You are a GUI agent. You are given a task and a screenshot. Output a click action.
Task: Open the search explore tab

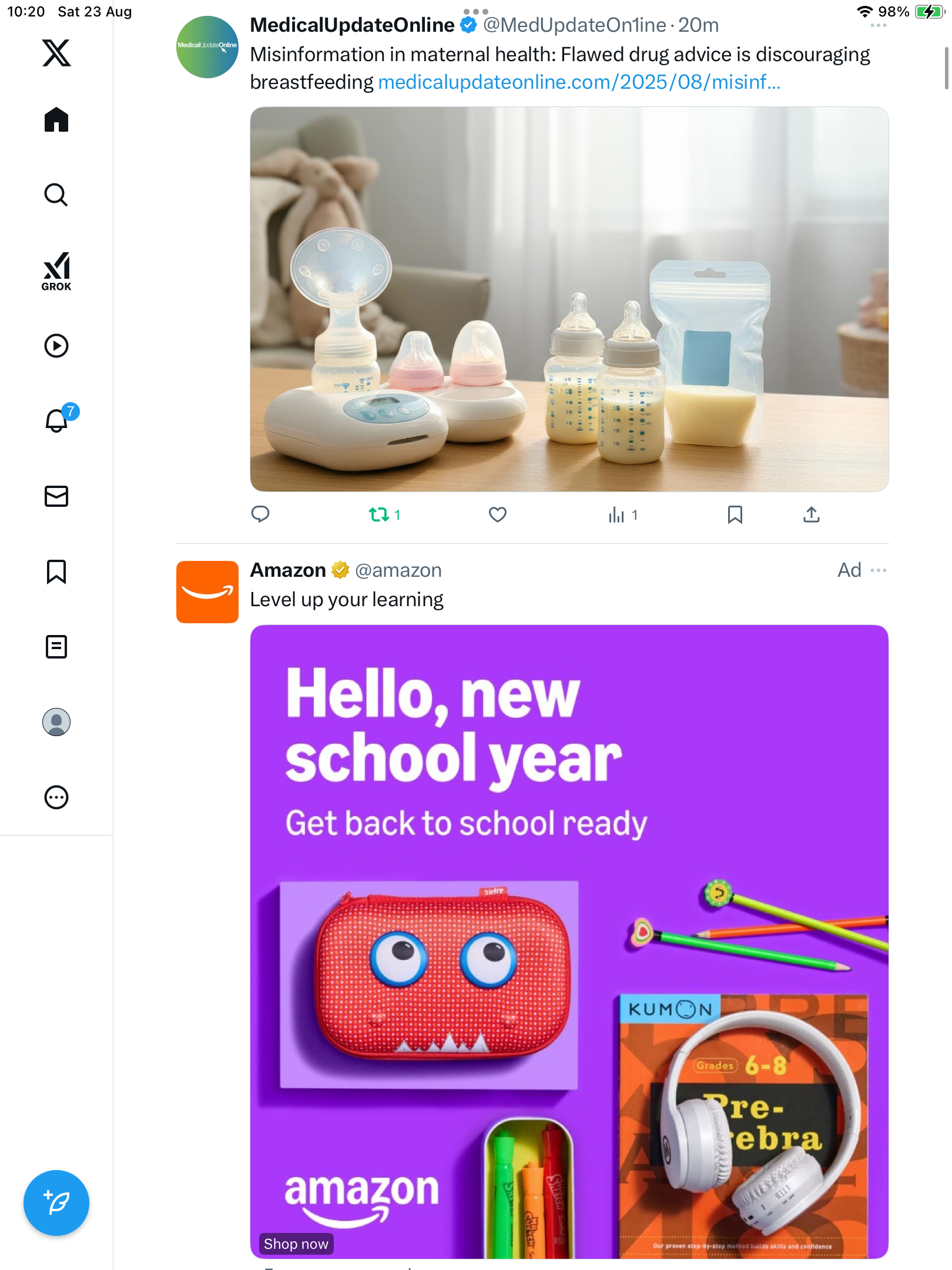tap(56, 195)
